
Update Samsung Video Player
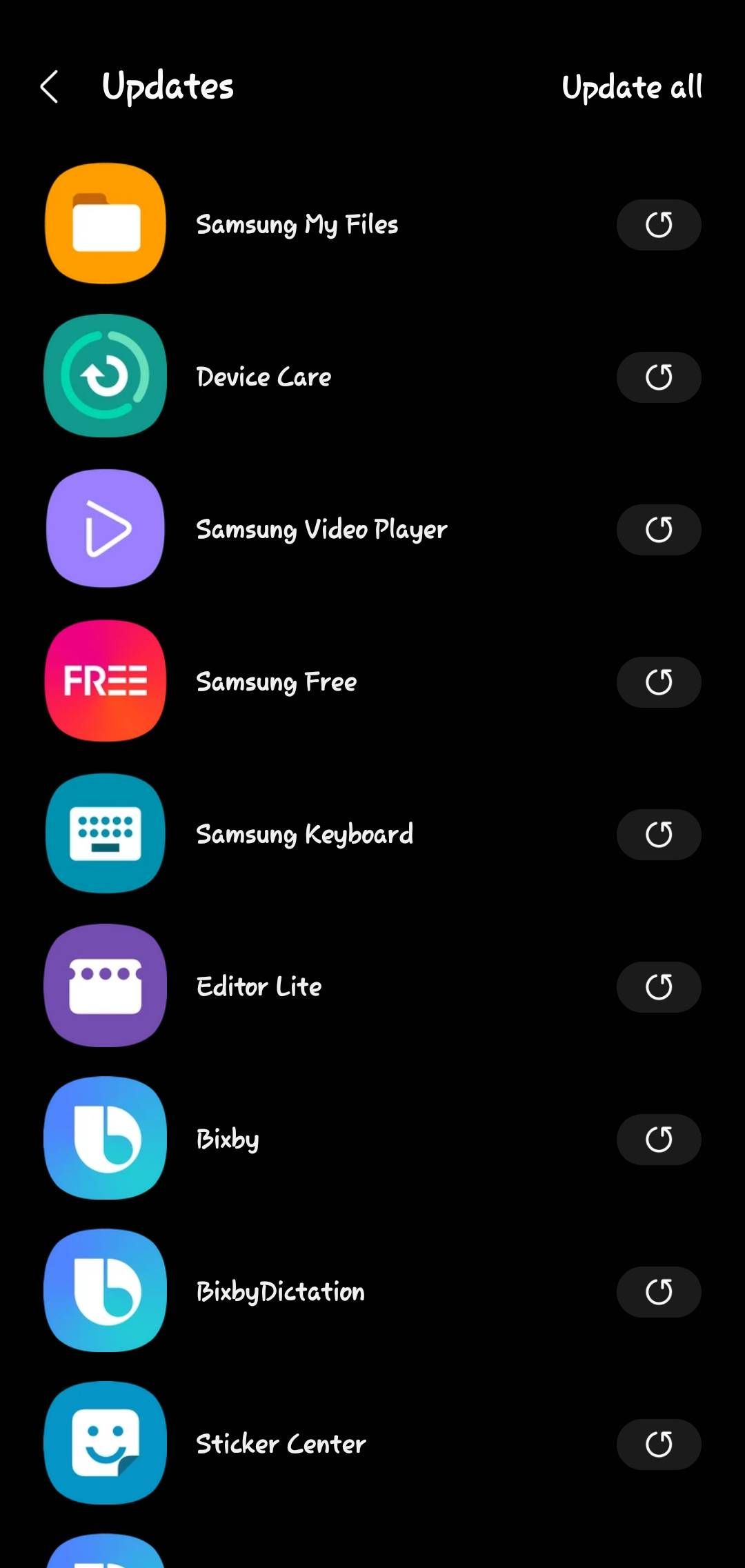pyautogui.click(x=659, y=529)
